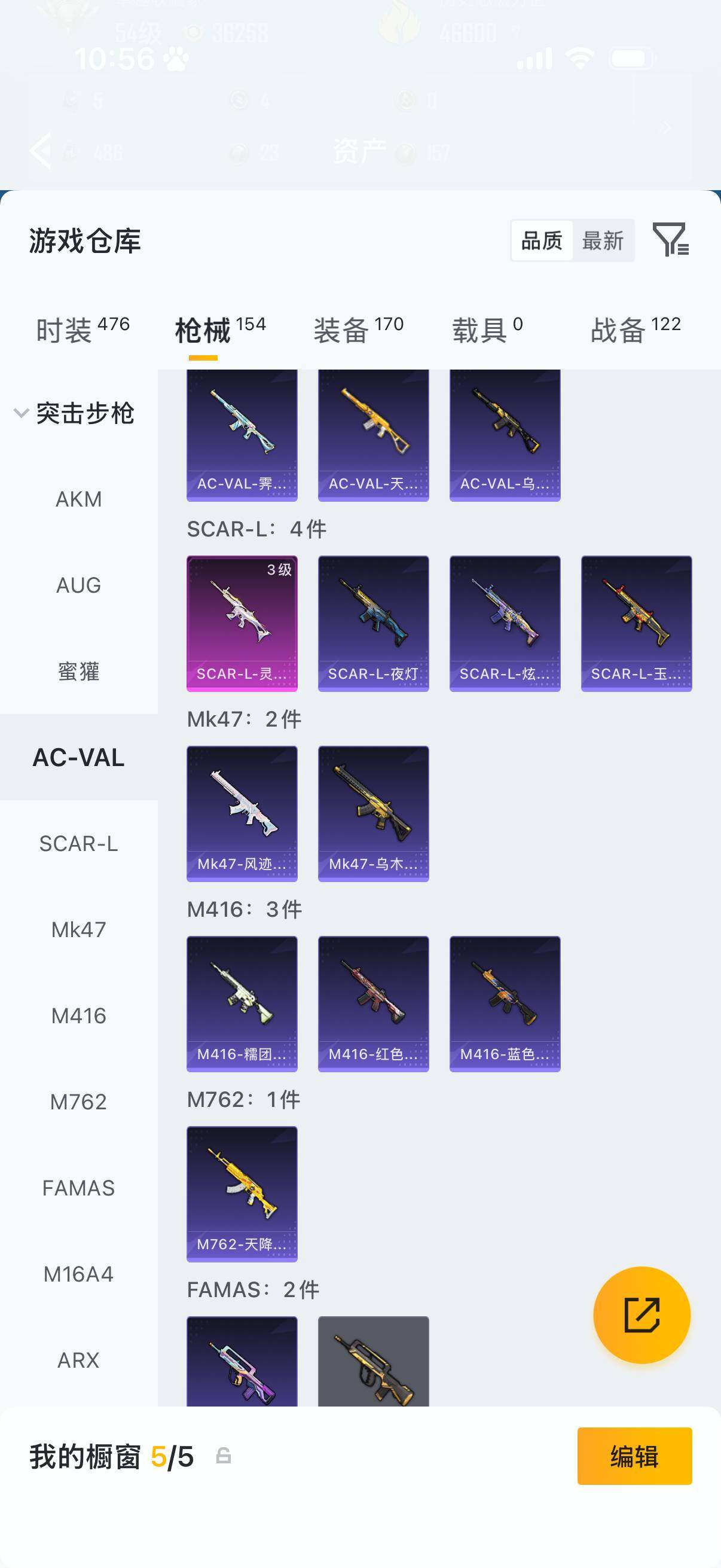Open the Mk47-风迹 skin card
The height and width of the screenshot is (1568, 721).
(x=242, y=813)
